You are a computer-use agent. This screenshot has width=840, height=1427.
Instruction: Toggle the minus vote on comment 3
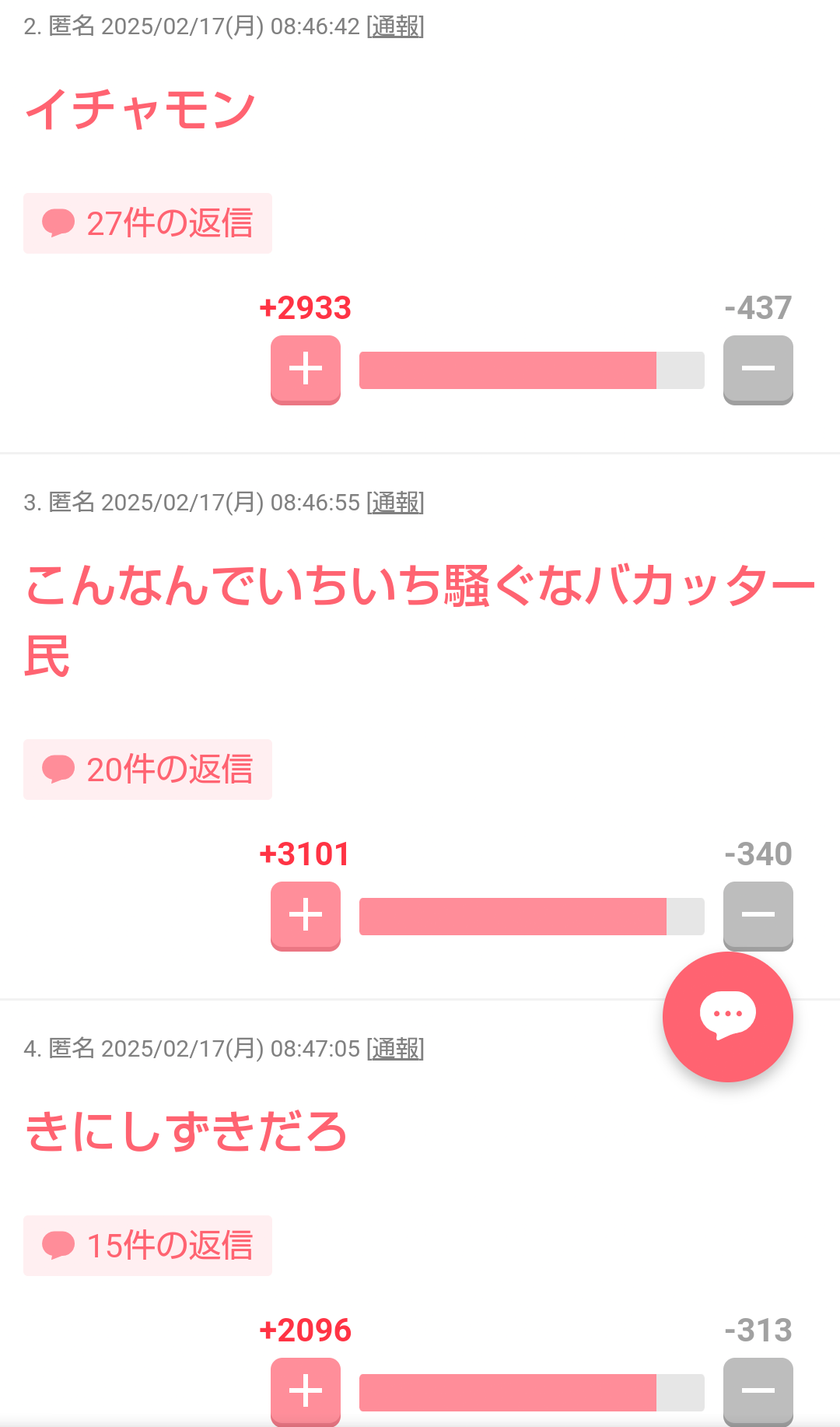757,917
